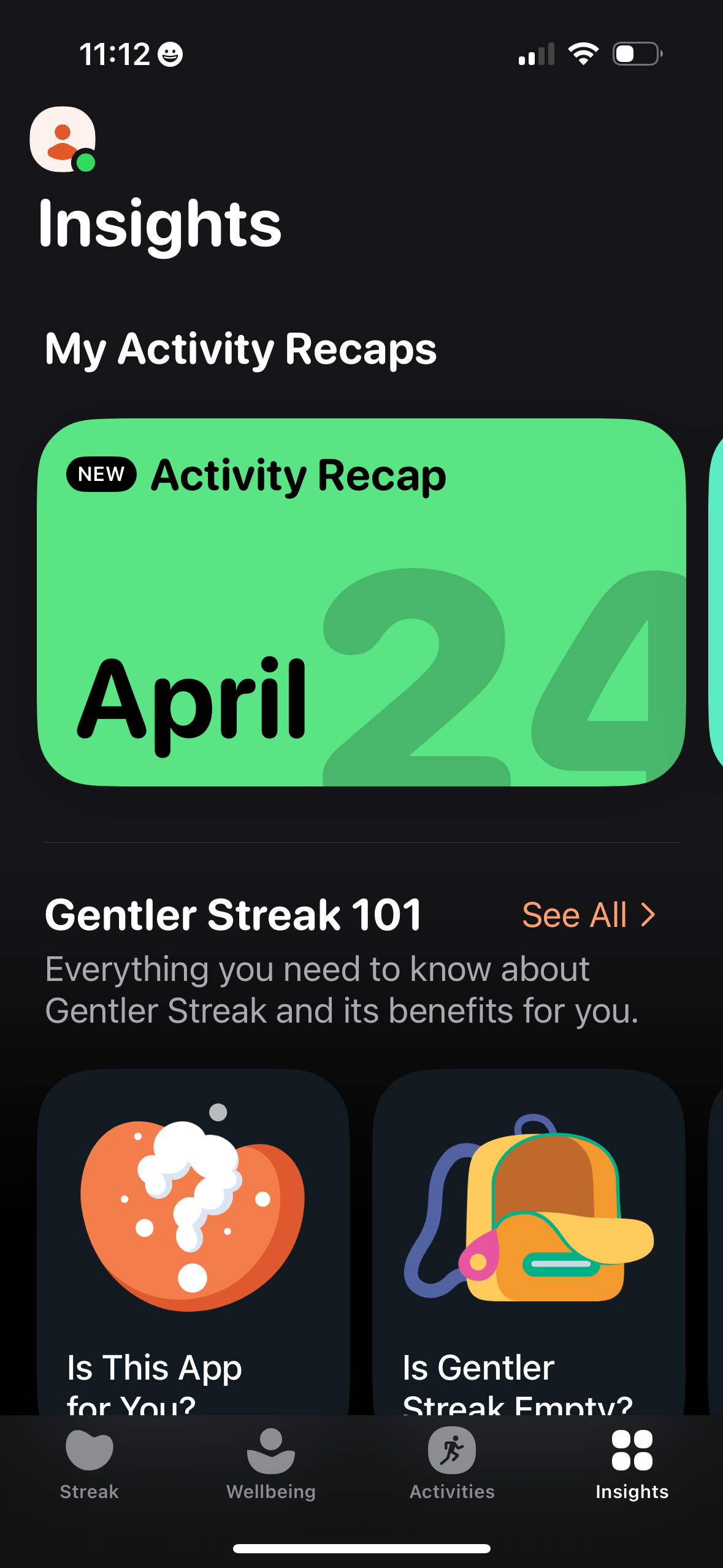Tap the Activities runner icon
The width and height of the screenshot is (723, 1568).
click(451, 1449)
